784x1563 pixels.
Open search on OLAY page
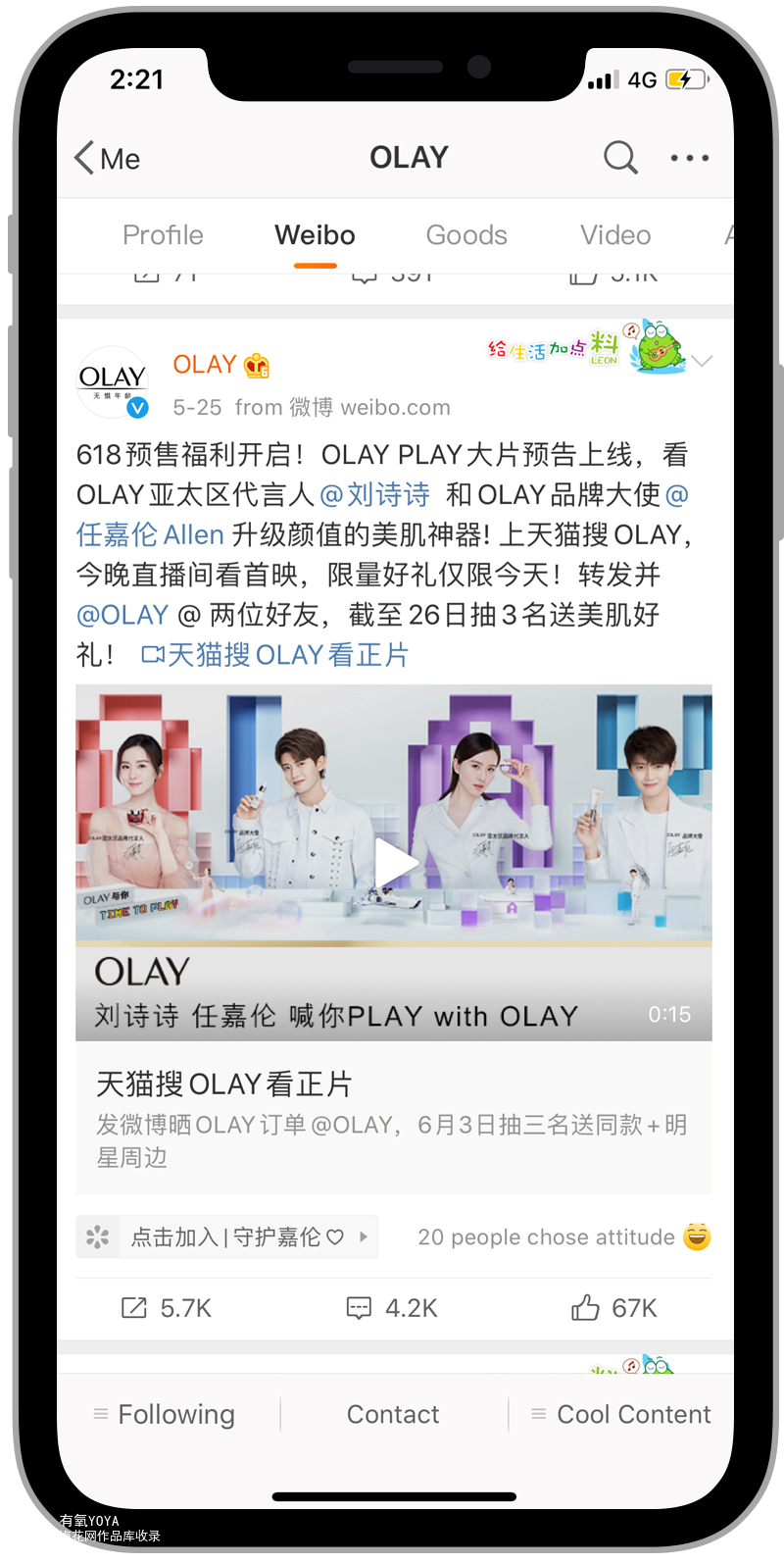pyautogui.click(x=619, y=157)
